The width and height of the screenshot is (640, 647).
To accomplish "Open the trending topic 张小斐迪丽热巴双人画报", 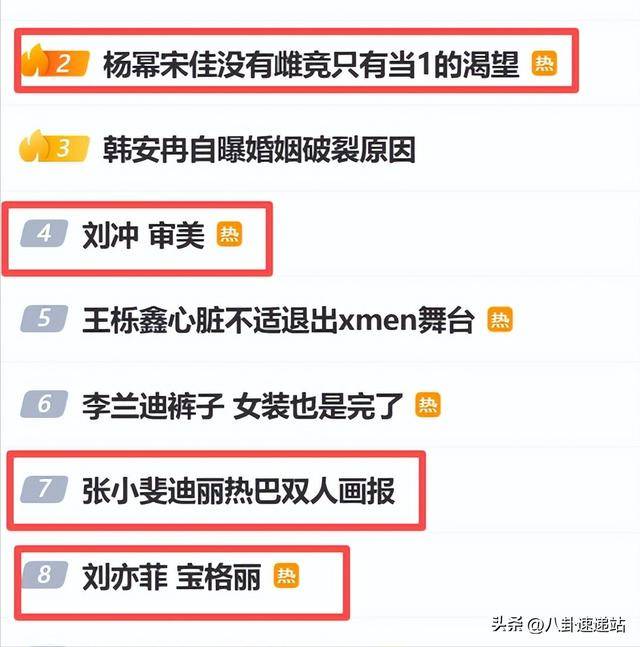I will click(x=239, y=491).
